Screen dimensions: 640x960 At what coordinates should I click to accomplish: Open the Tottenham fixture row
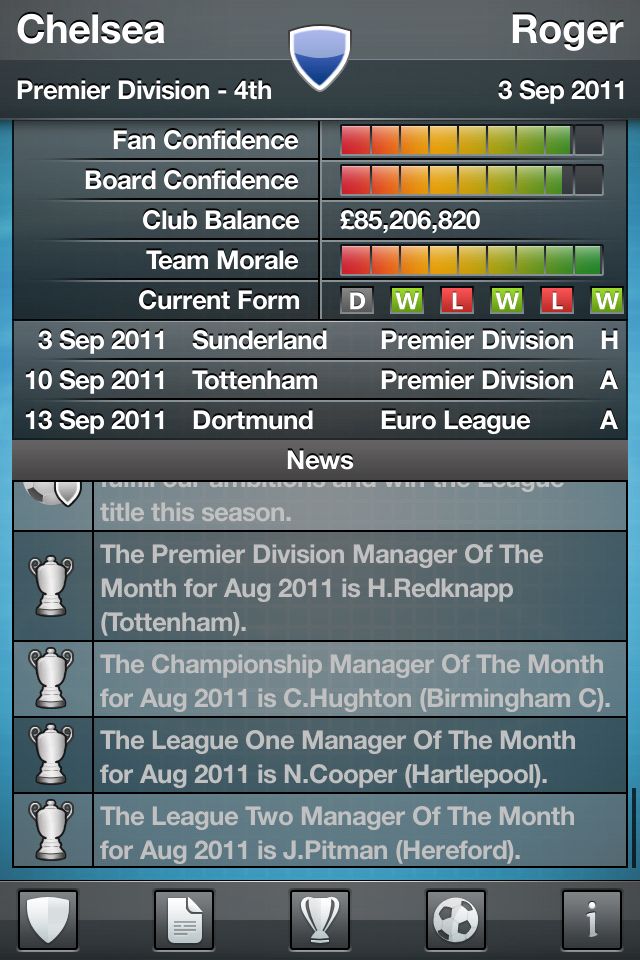tap(320, 381)
